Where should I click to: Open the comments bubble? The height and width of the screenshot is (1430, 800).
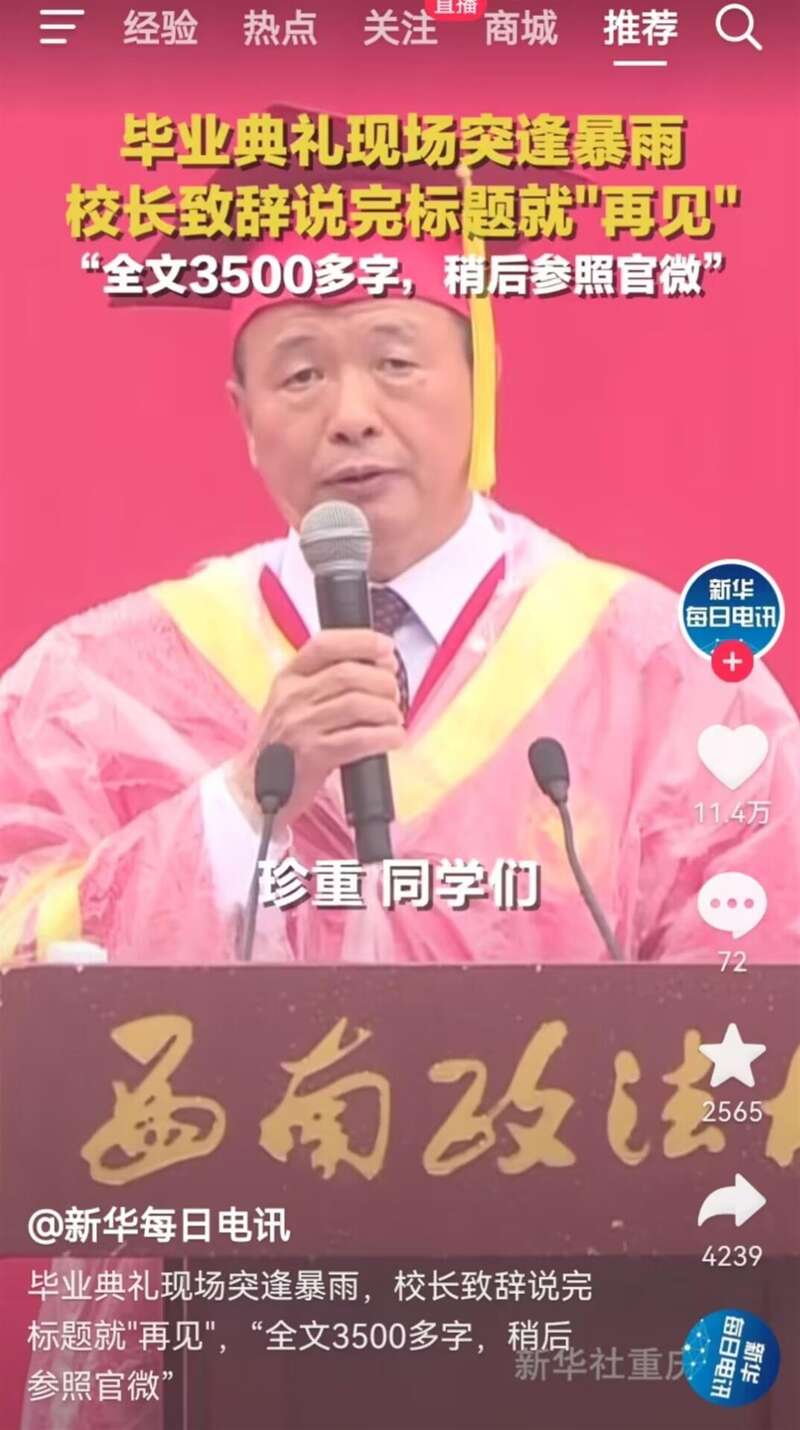point(732,906)
